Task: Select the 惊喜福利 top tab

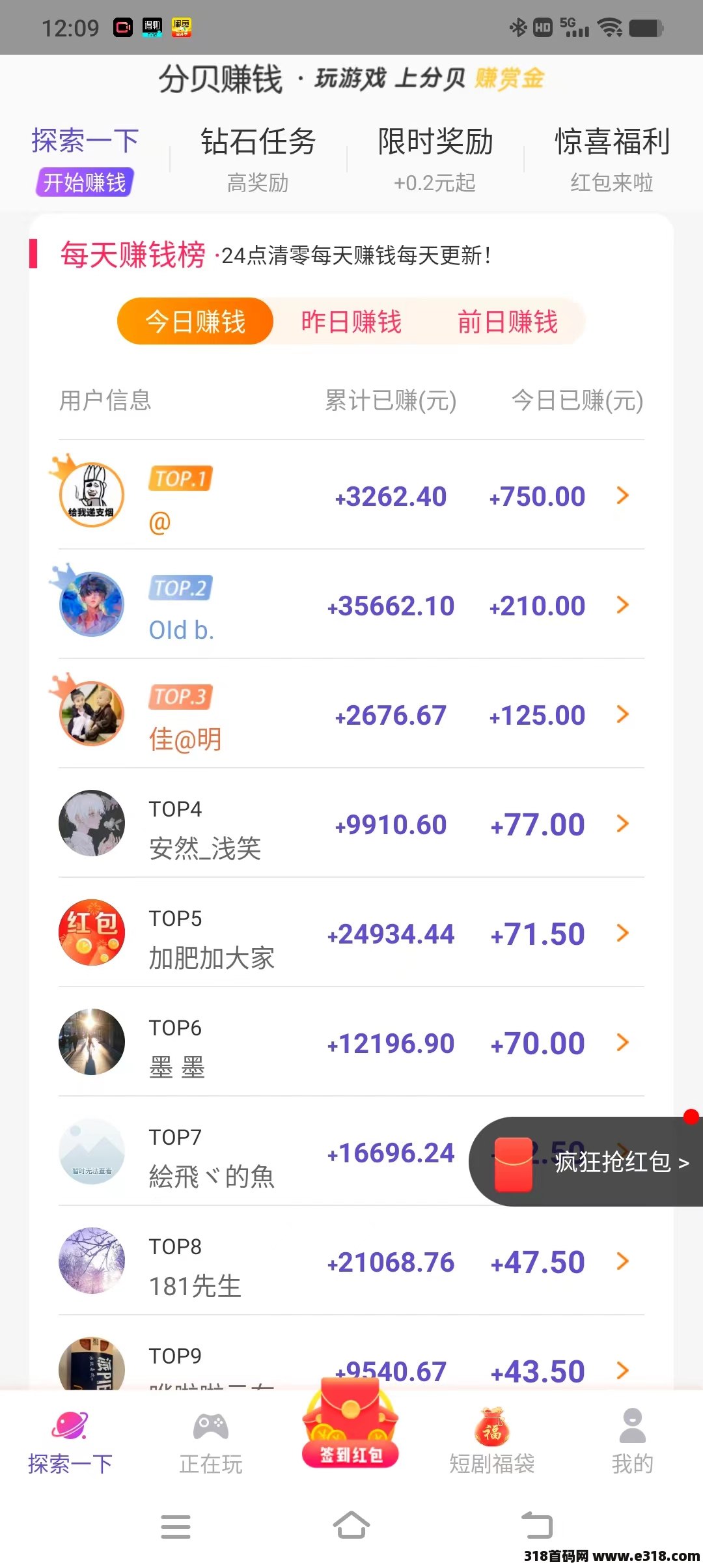Action: (x=611, y=156)
